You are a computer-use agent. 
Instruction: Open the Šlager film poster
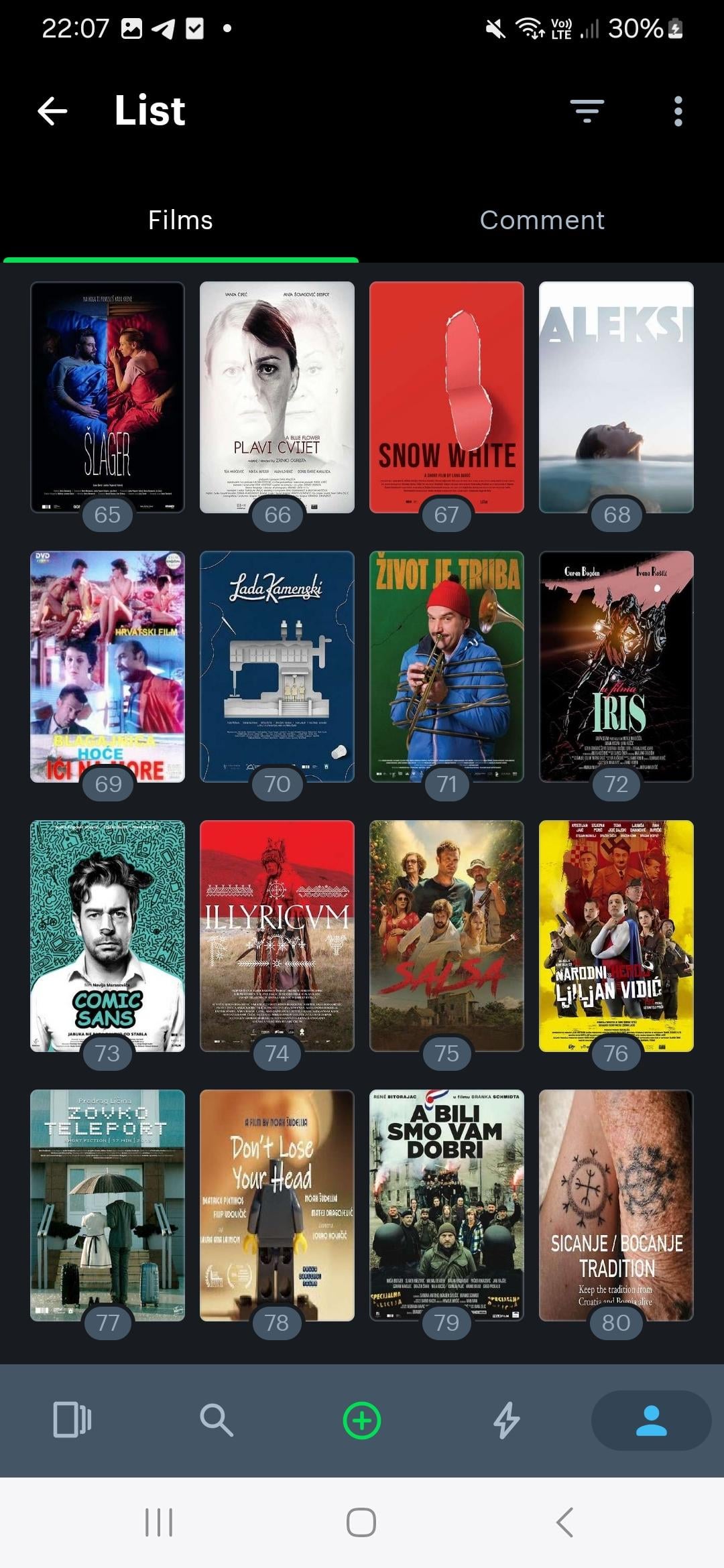pyautogui.click(x=107, y=397)
